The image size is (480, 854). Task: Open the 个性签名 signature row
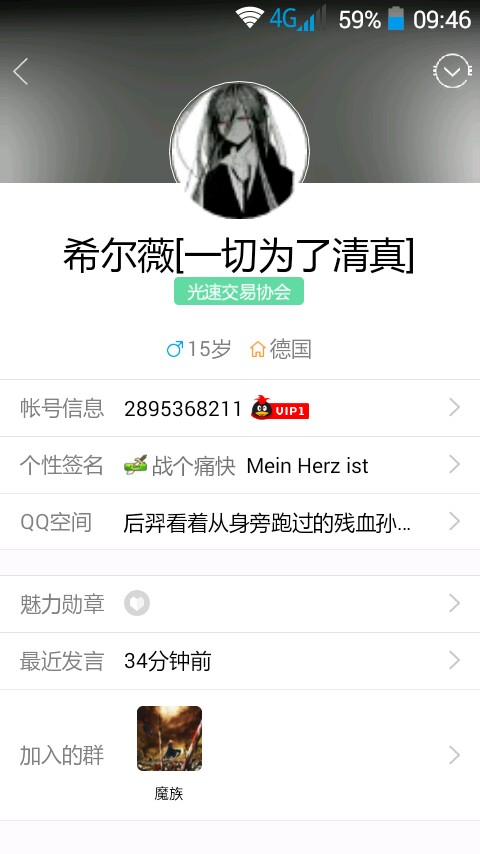(240, 465)
